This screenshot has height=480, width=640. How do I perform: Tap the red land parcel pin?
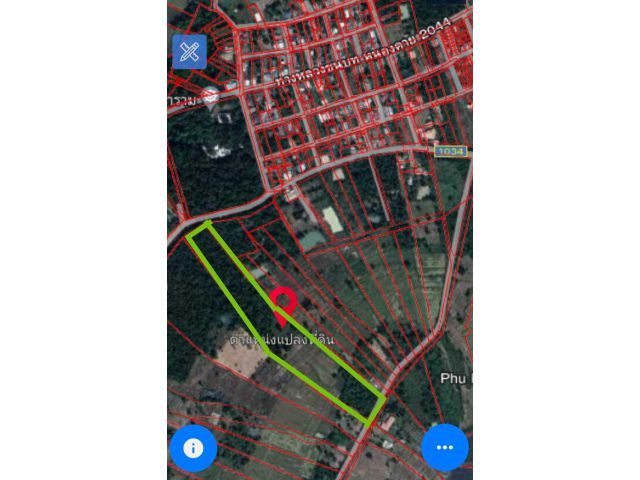[x=284, y=303]
